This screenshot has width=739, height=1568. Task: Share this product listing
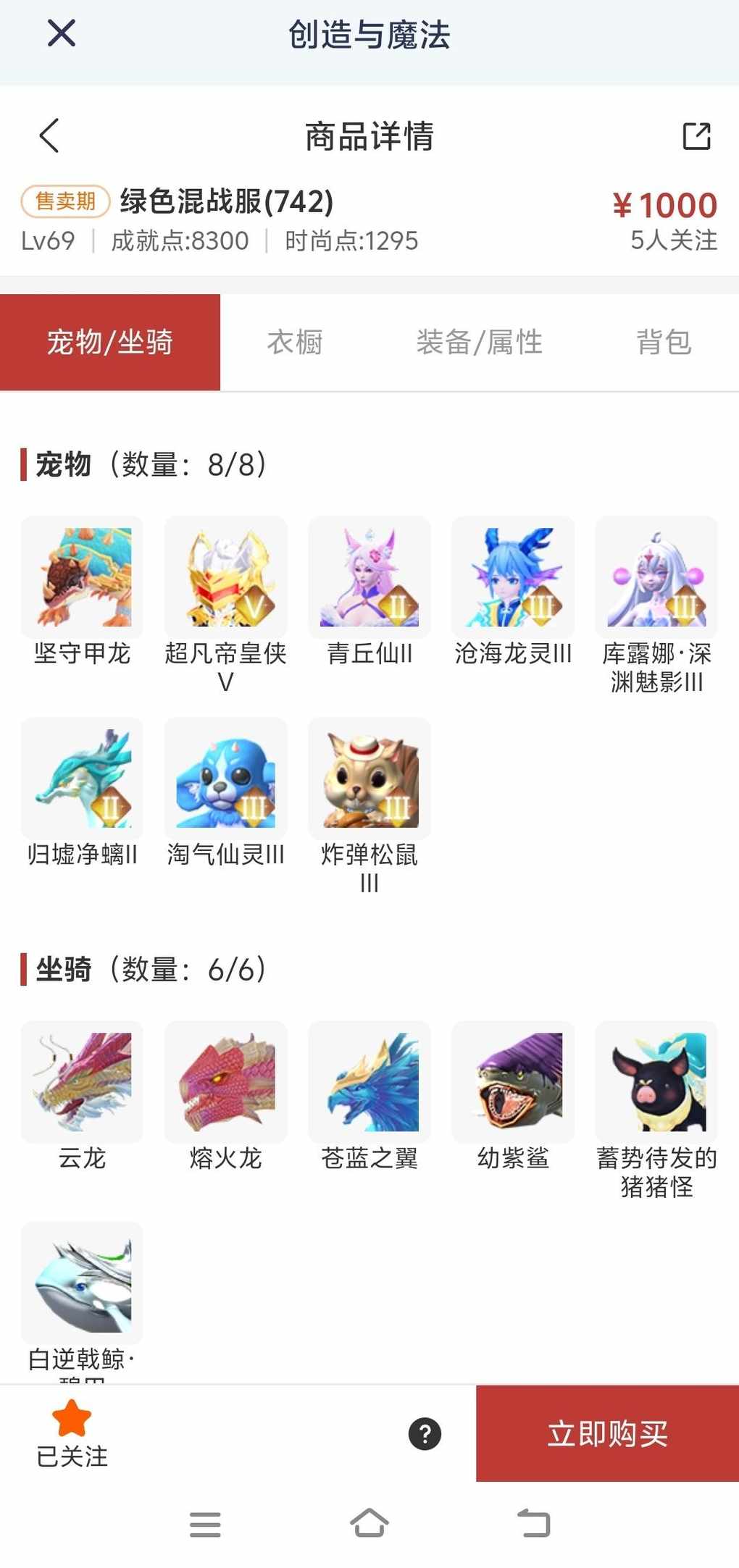point(696,135)
